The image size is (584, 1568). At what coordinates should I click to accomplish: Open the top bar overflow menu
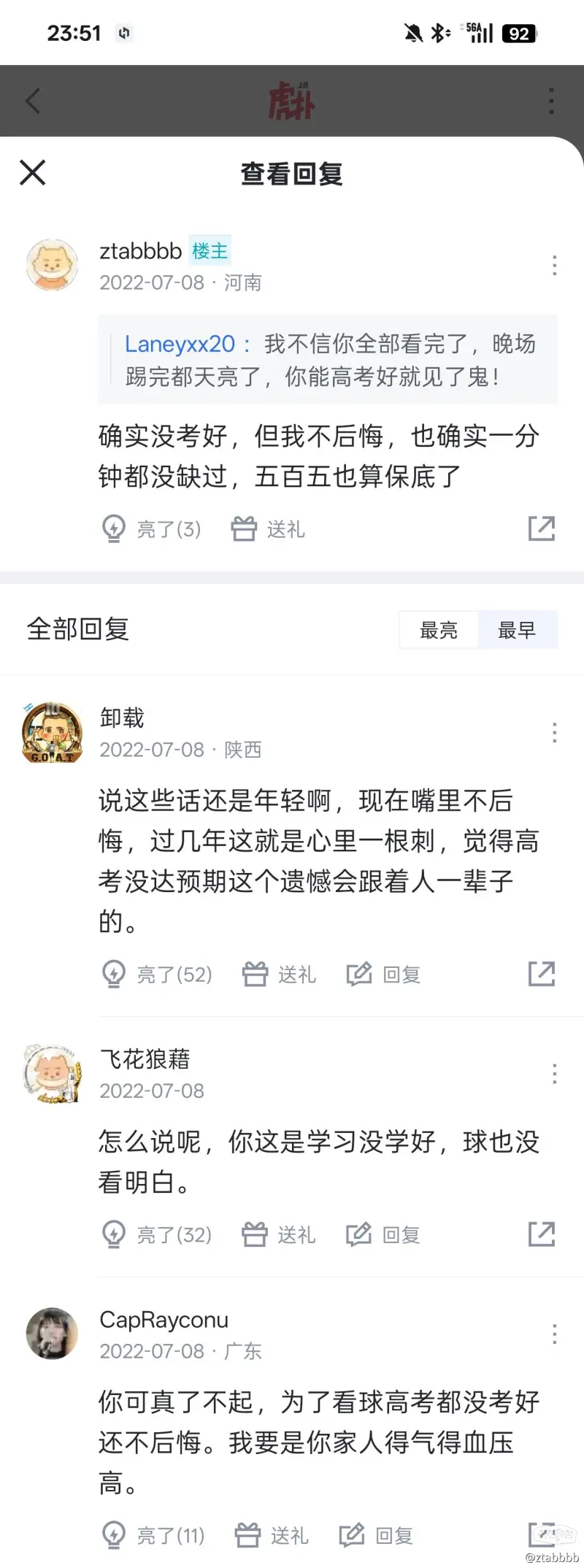coord(551,101)
